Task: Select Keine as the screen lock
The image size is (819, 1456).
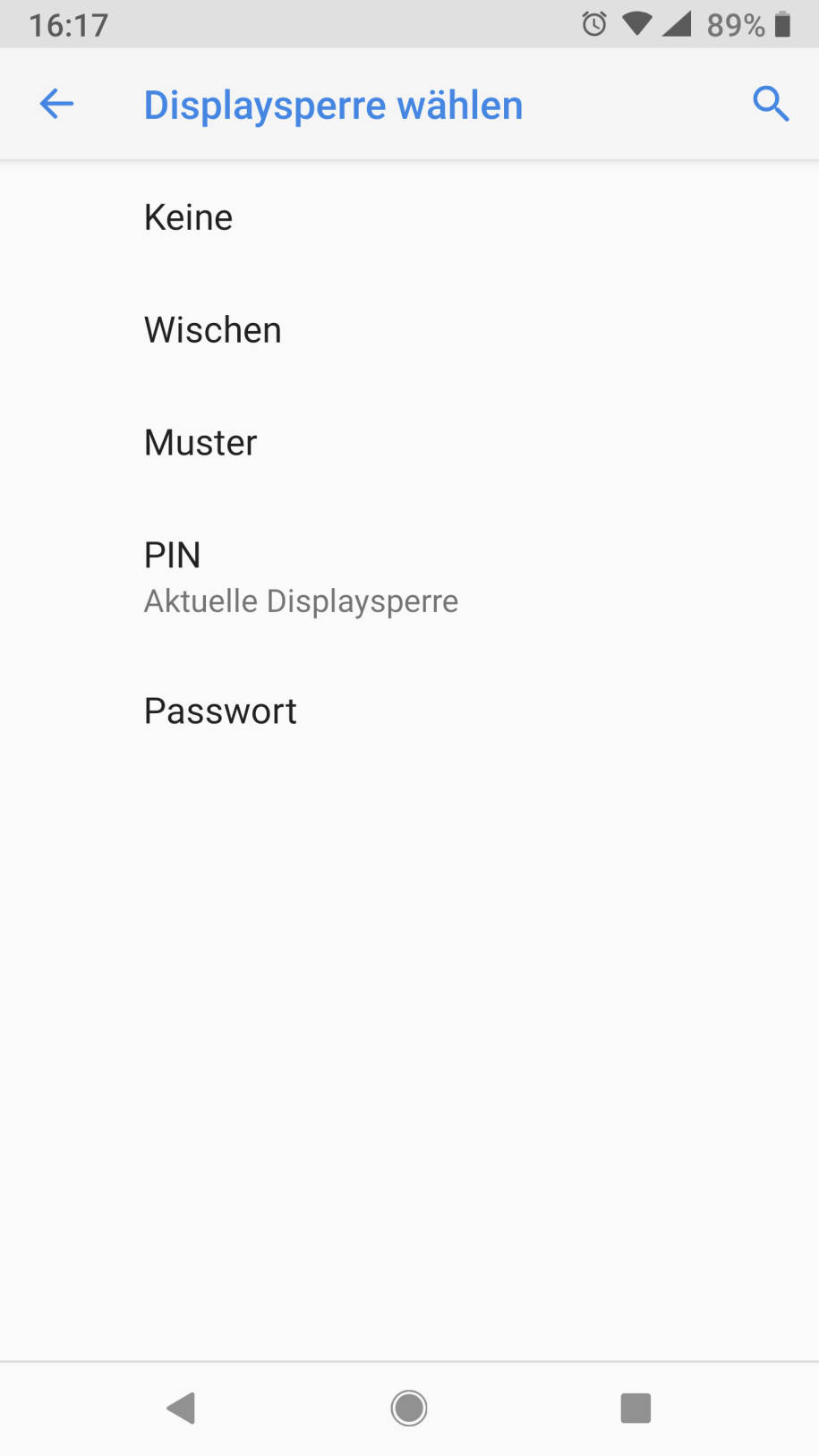Action: pyautogui.click(x=409, y=217)
